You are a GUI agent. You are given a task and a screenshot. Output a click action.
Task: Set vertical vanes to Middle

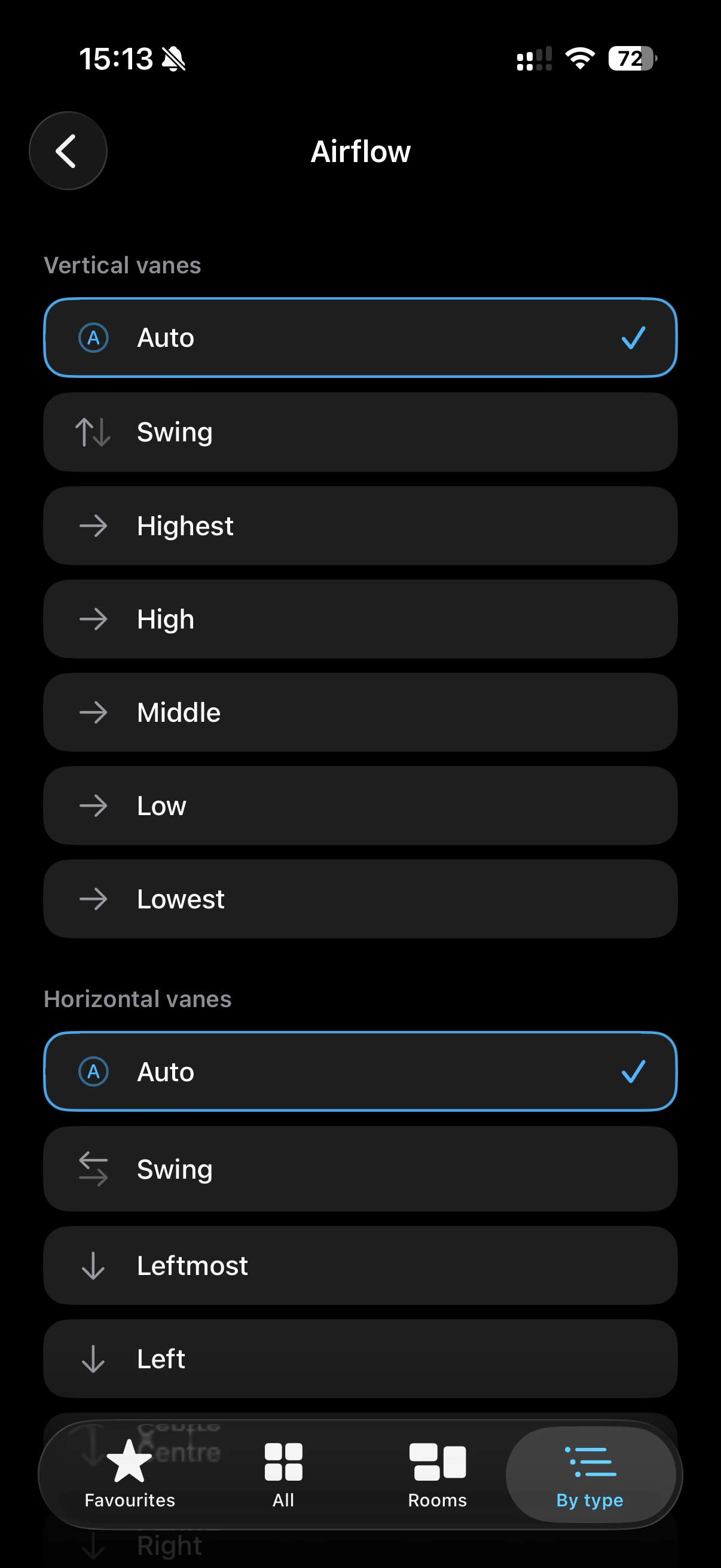pos(360,712)
